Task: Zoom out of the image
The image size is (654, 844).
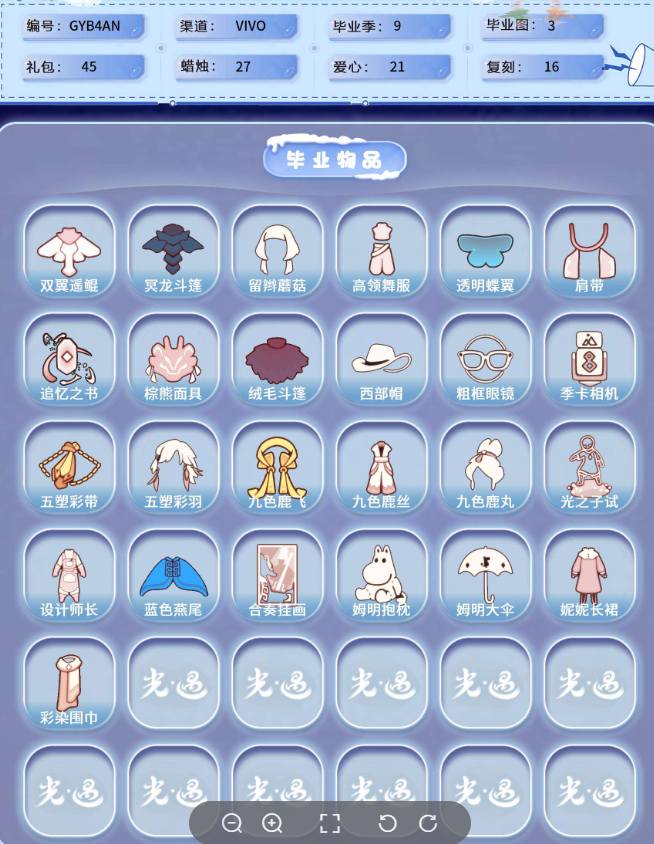Action: click(233, 823)
